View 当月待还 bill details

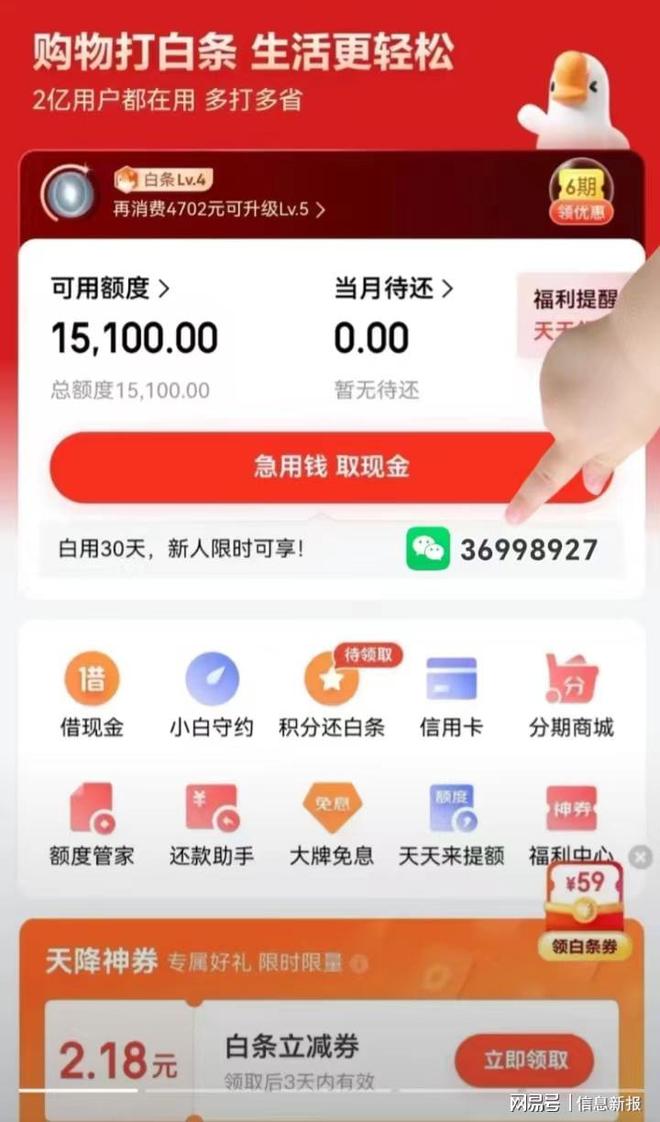pos(393,290)
